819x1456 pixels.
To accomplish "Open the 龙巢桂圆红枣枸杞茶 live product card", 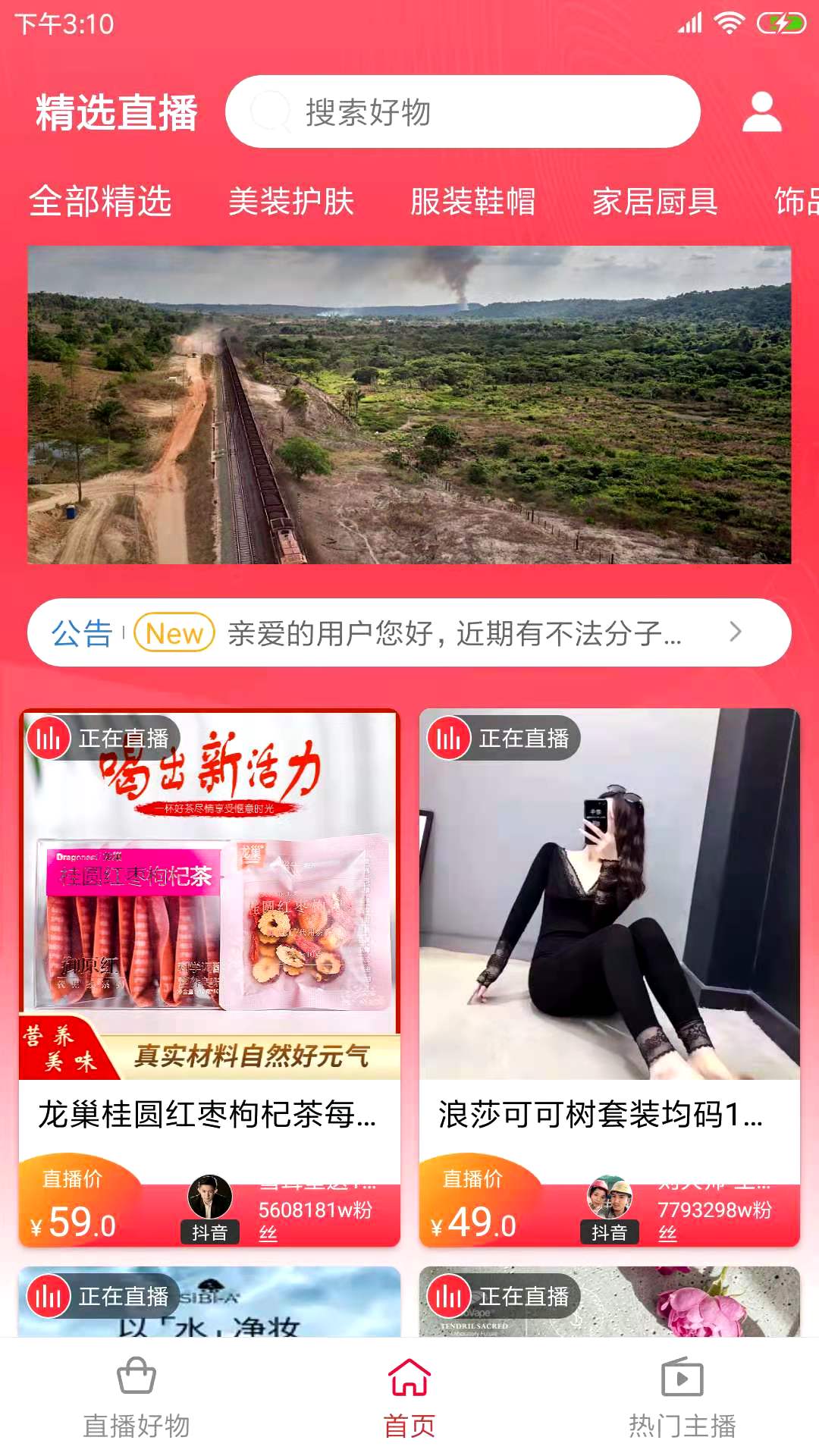I will pos(209,978).
